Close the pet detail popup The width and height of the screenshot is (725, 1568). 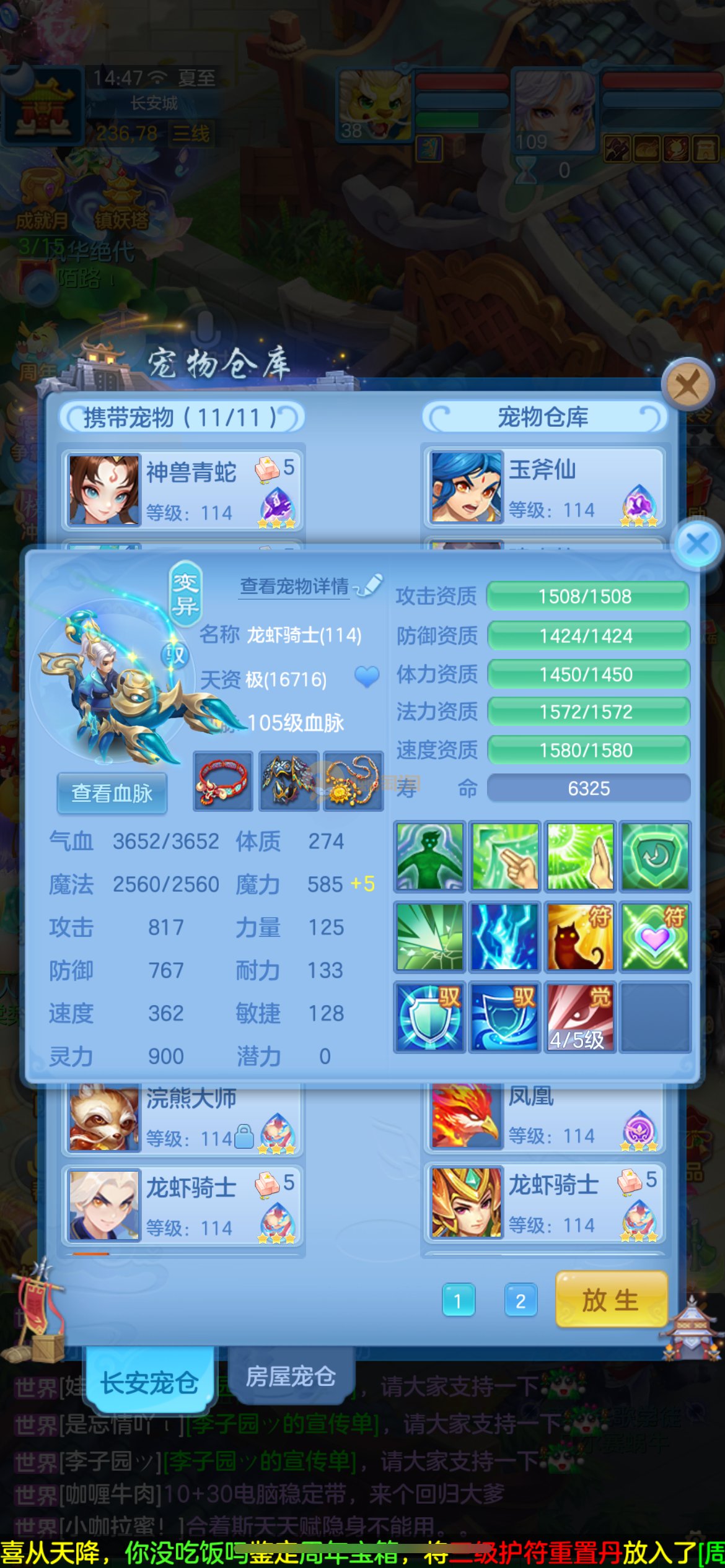pyautogui.click(x=697, y=544)
